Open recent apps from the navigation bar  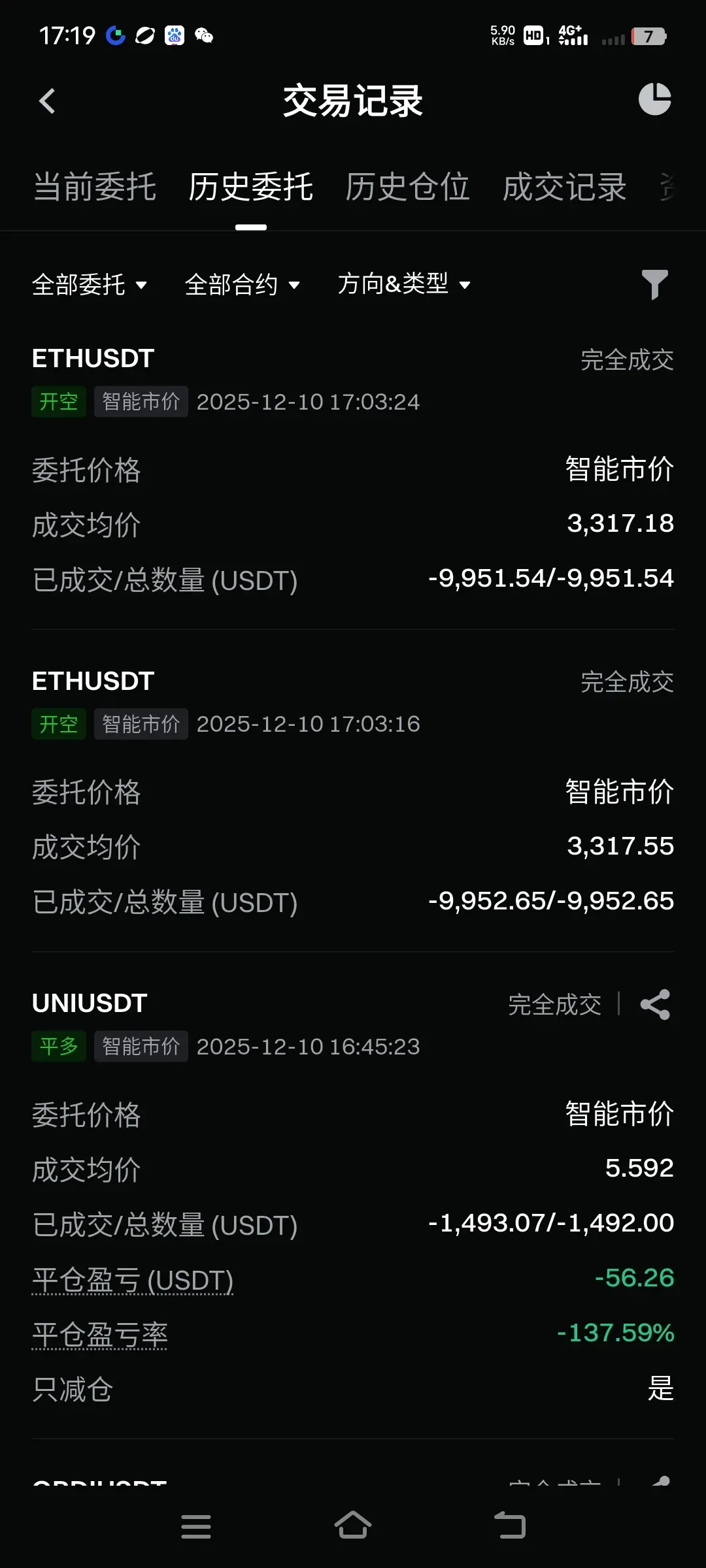(196, 1526)
